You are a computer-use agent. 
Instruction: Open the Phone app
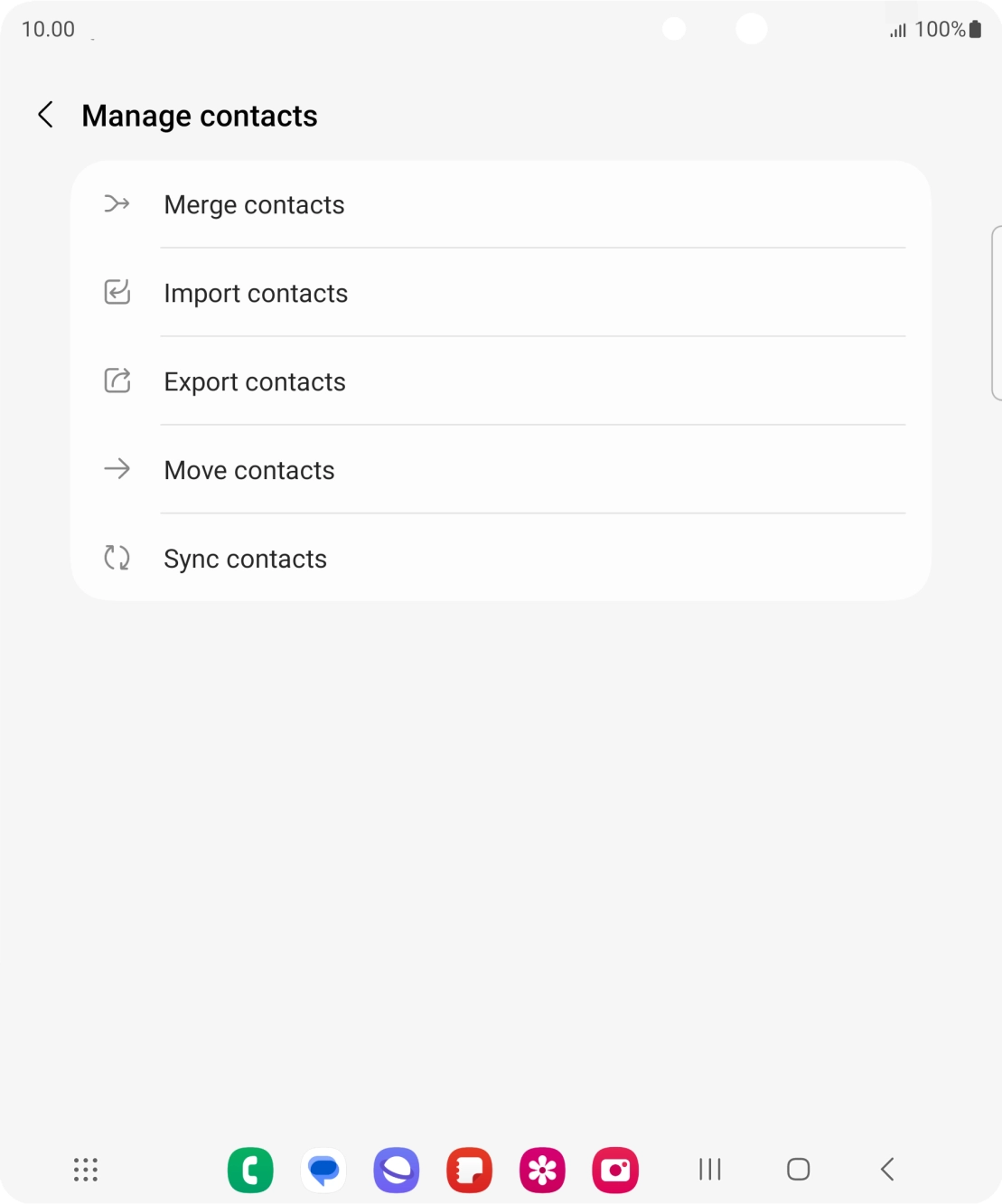(x=250, y=1170)
